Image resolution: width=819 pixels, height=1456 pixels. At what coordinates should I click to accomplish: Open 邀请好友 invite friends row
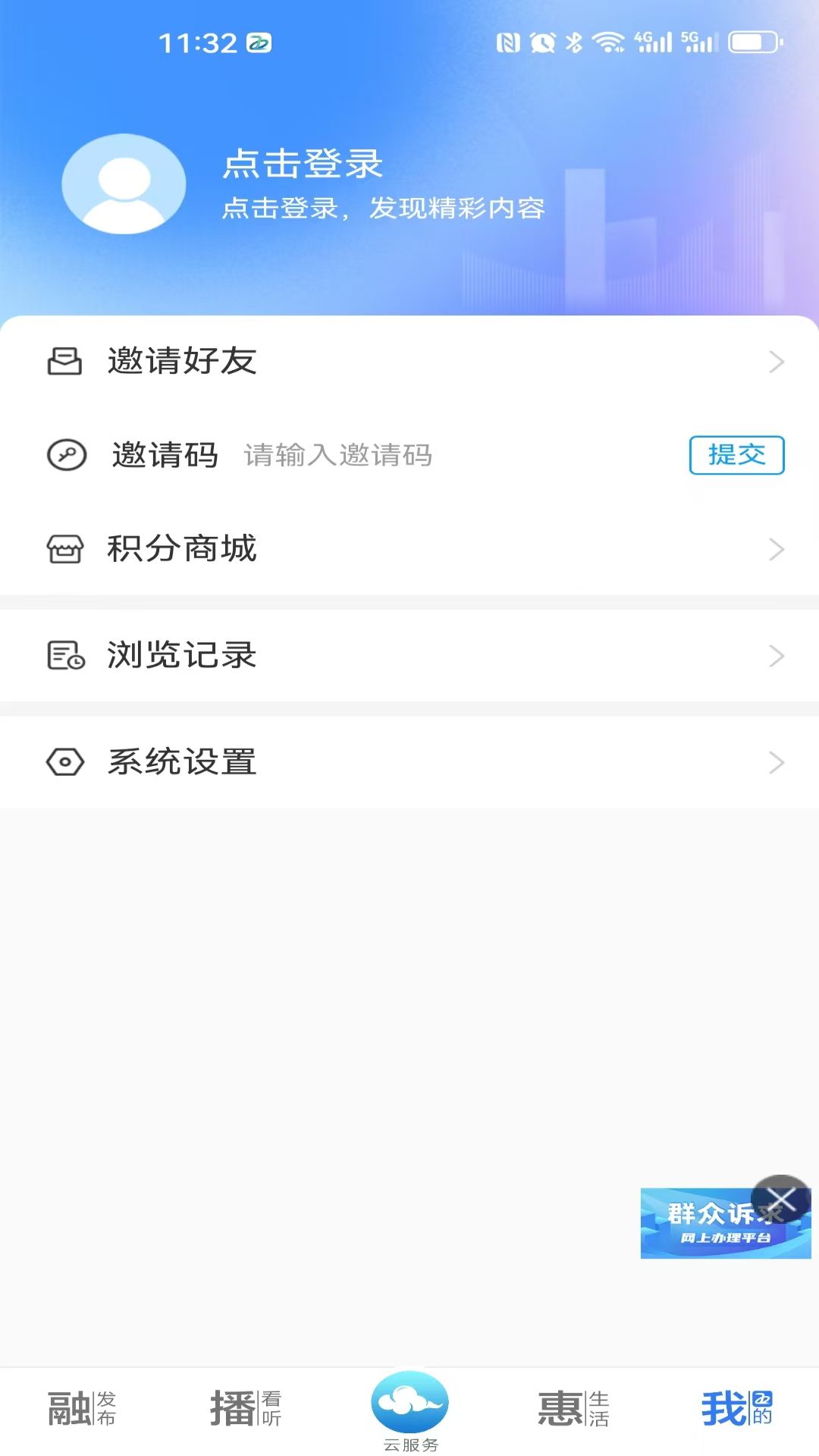409,362
